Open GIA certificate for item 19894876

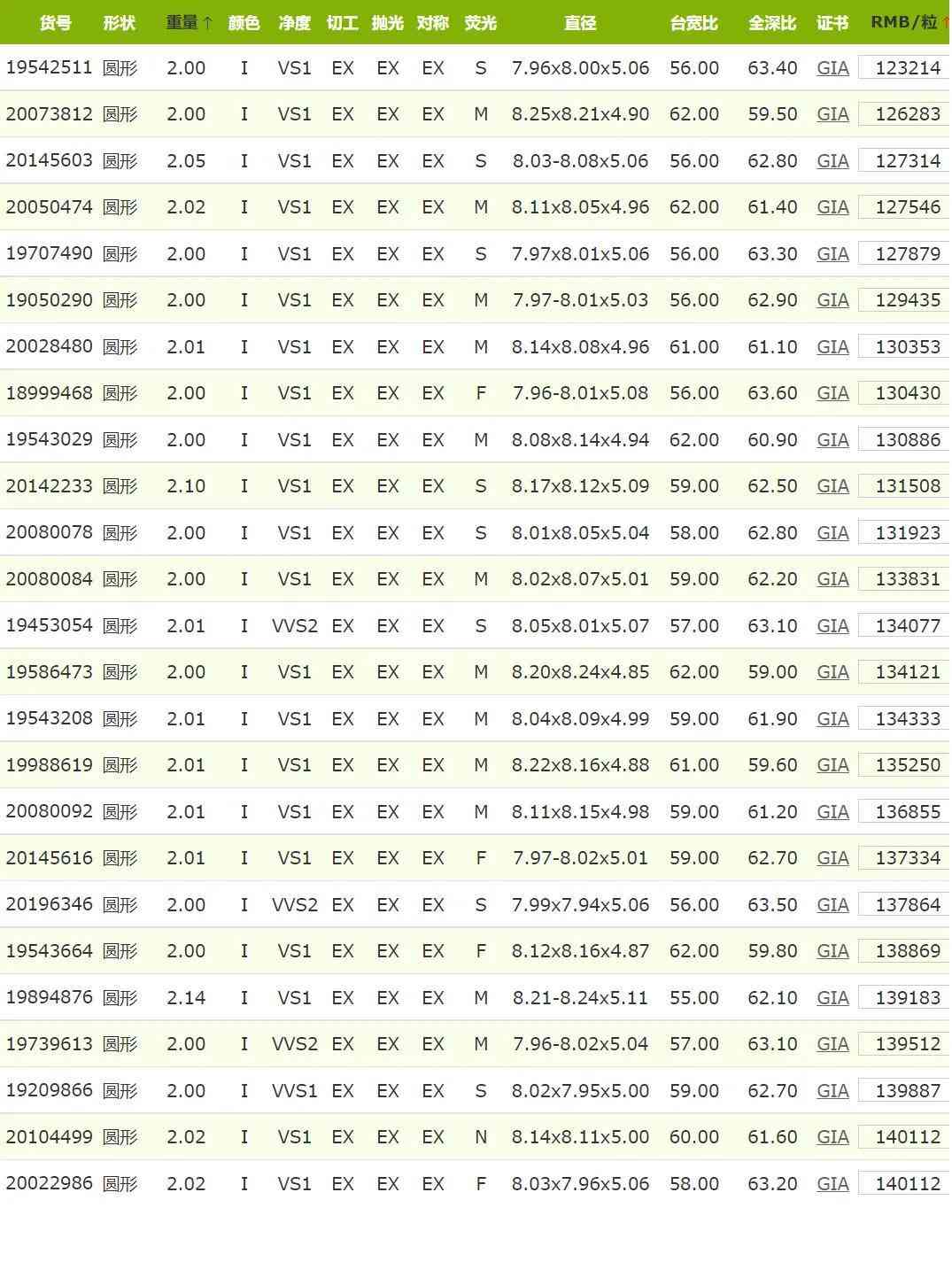coord(832,998)
